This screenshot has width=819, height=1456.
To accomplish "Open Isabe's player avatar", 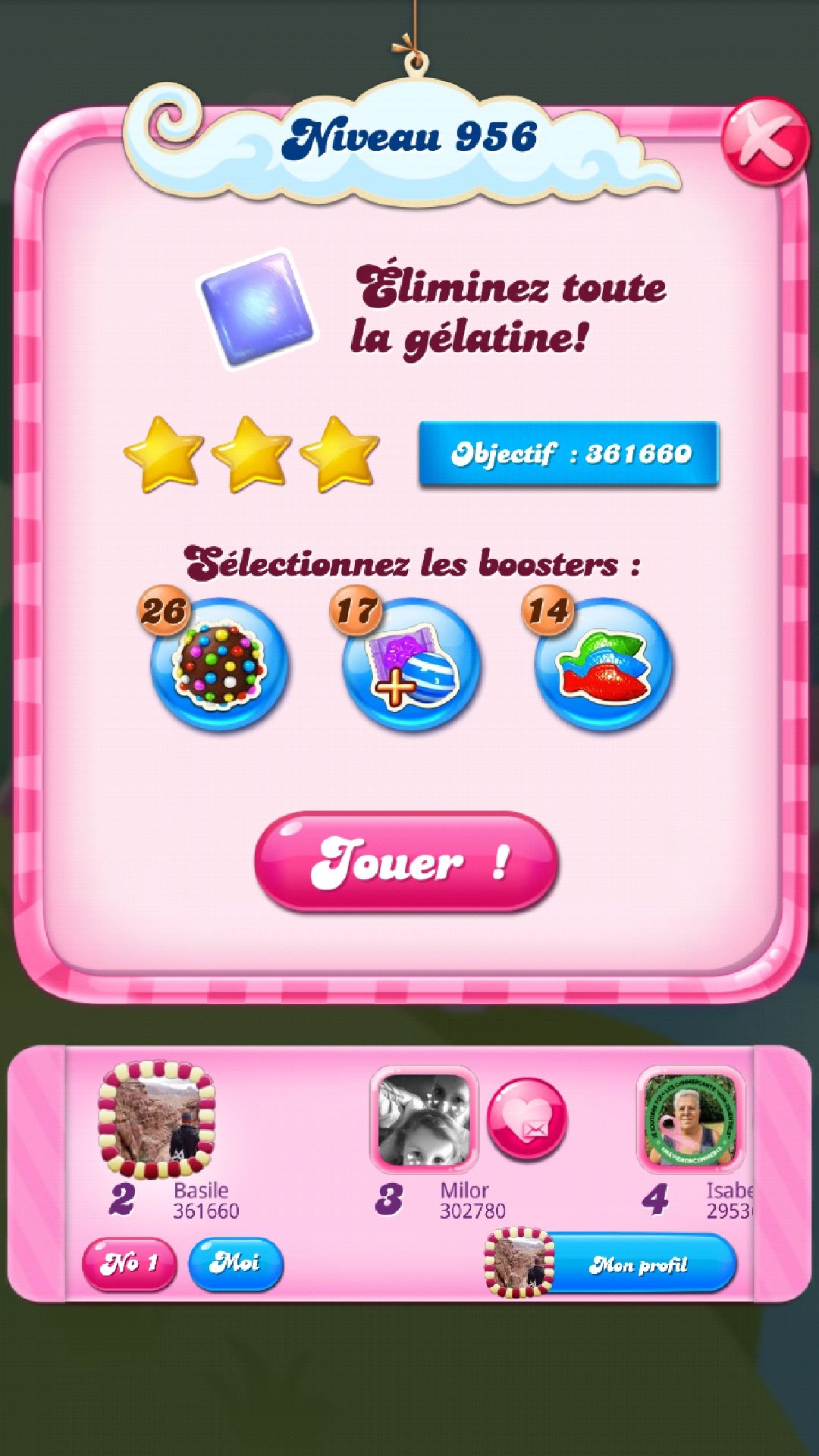I will pyautogui.click(x=690, y=1119).
